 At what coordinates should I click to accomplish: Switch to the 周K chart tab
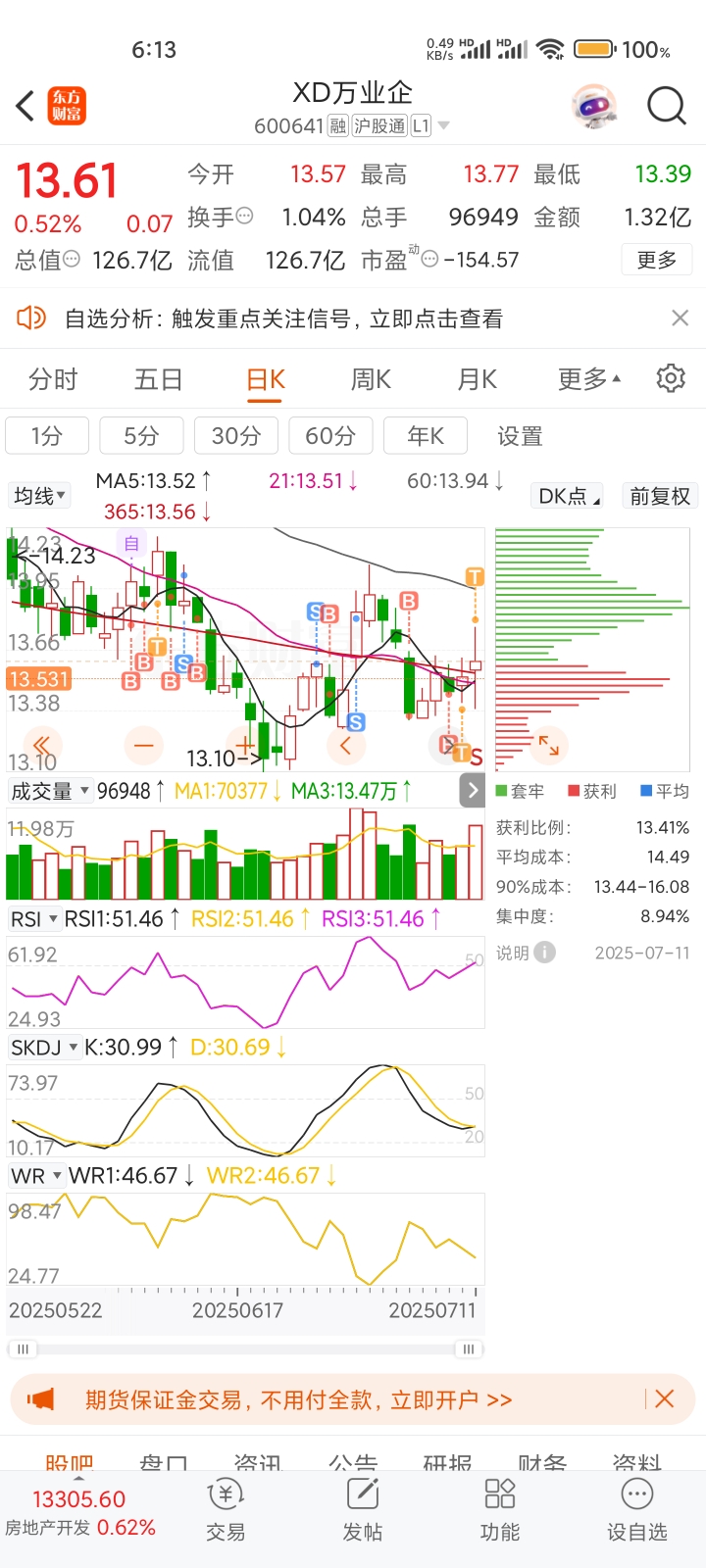[x=371, y=379]
